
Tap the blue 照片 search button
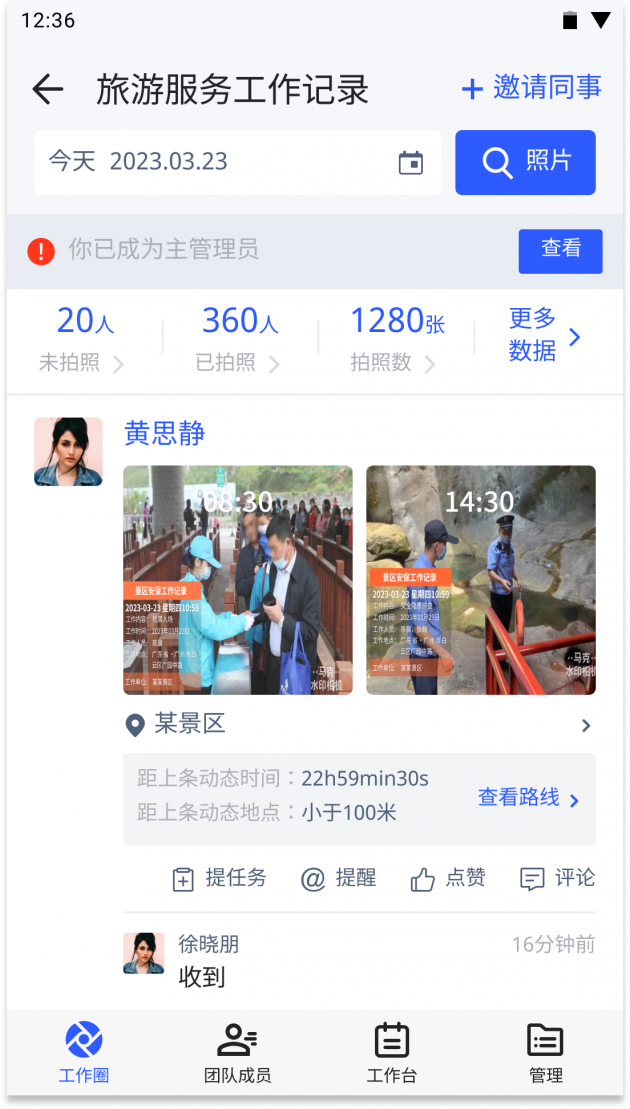point(525,162)
